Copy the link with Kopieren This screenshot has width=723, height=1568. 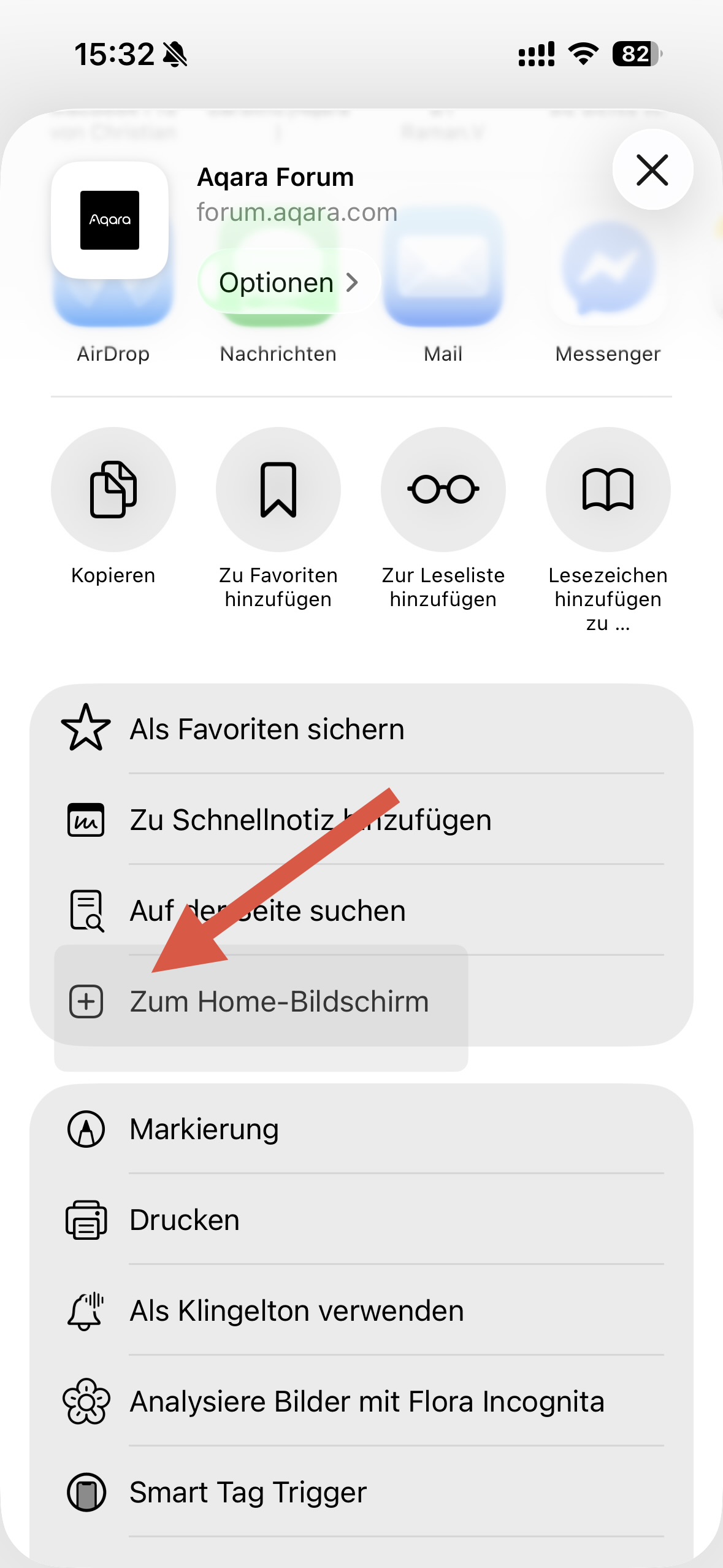point(113,490)
